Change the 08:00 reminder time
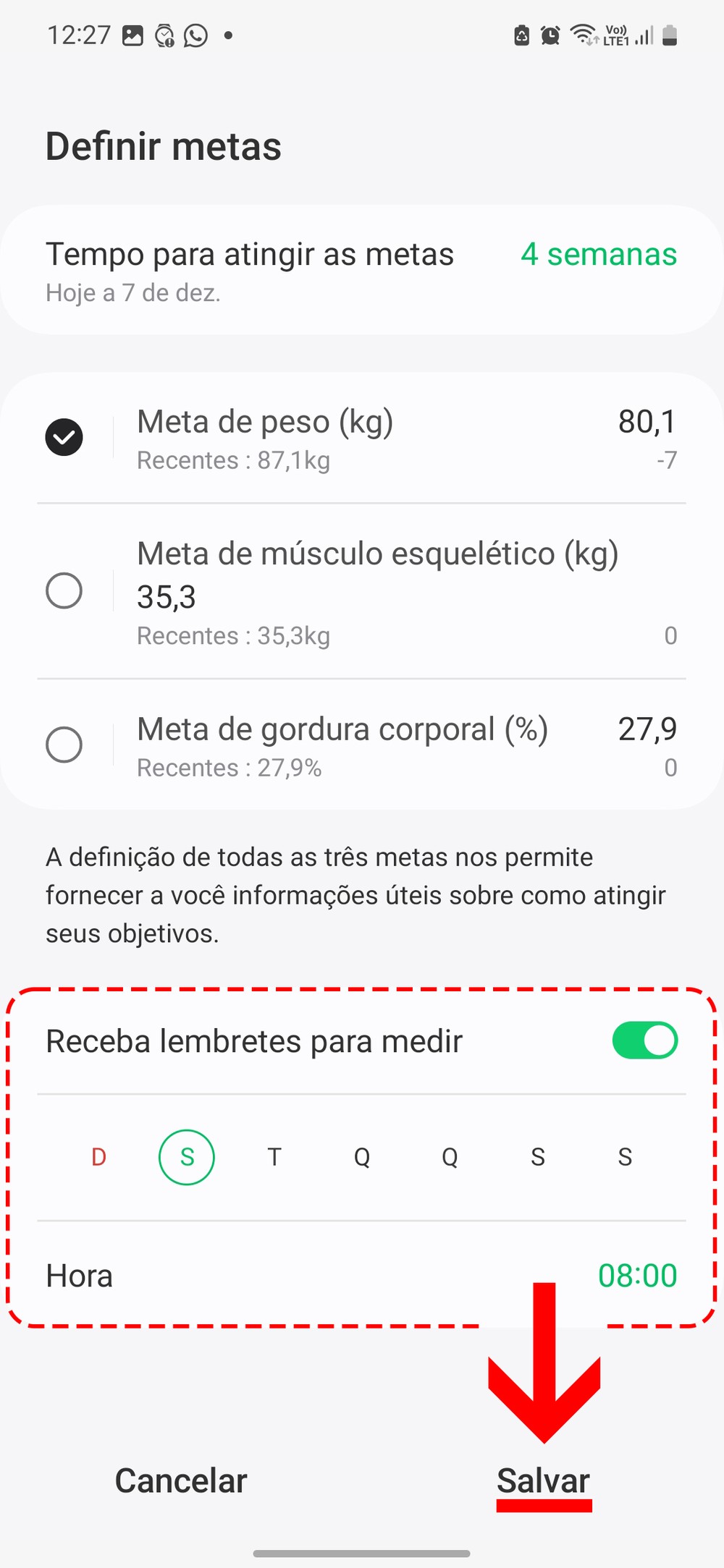The width and height of the screenshot is (724, 1568). coord(637,1276)
